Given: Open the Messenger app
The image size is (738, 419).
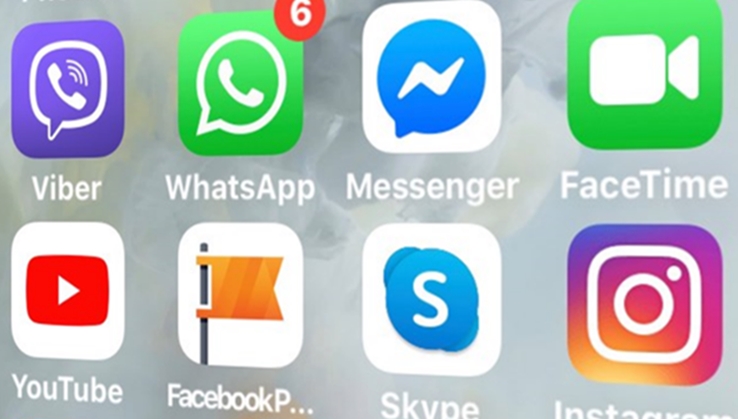Looking at the screenshot, I should 431,77.
